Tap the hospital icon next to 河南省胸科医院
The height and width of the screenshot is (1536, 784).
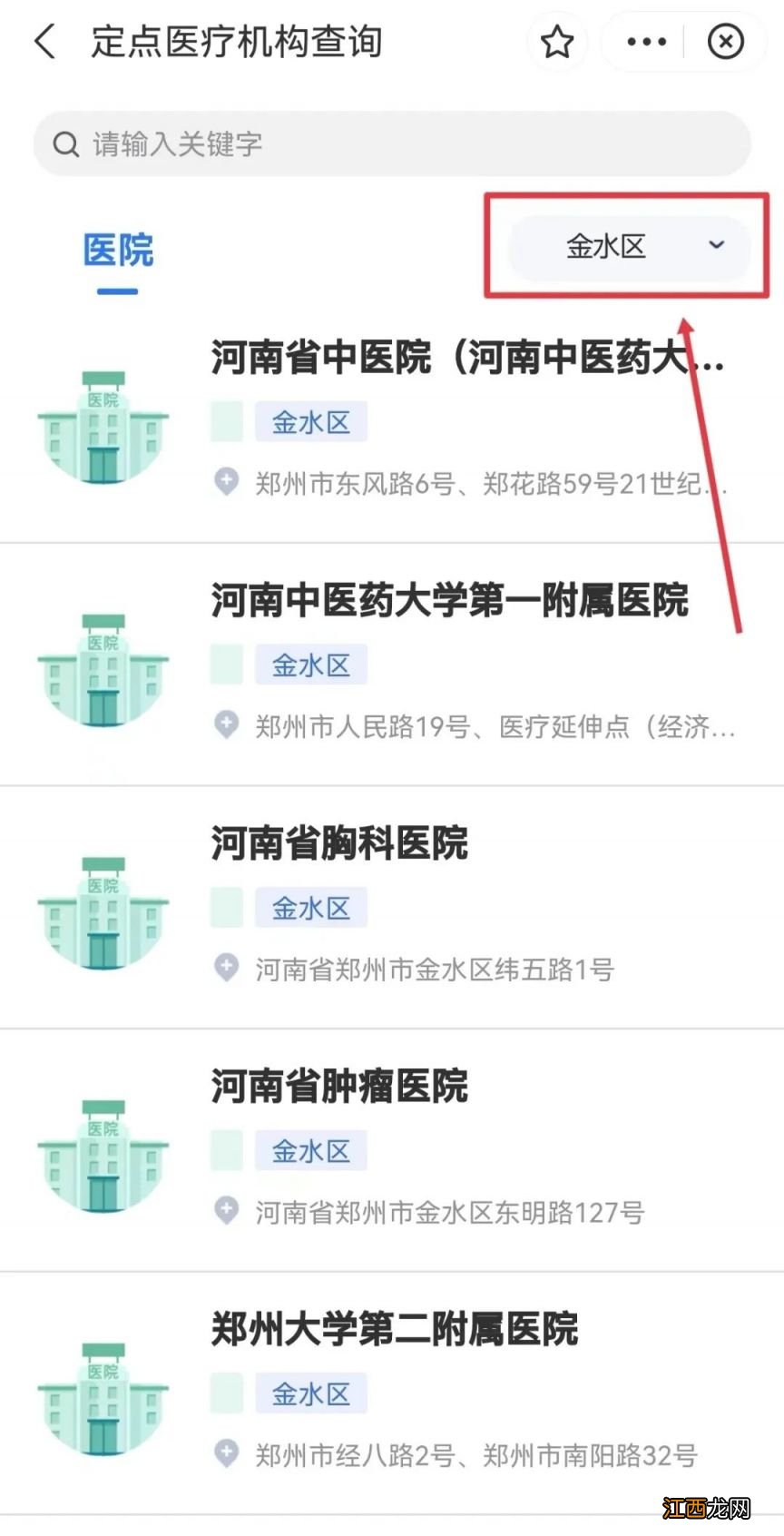pyautogui.click(x=103, y=912)
